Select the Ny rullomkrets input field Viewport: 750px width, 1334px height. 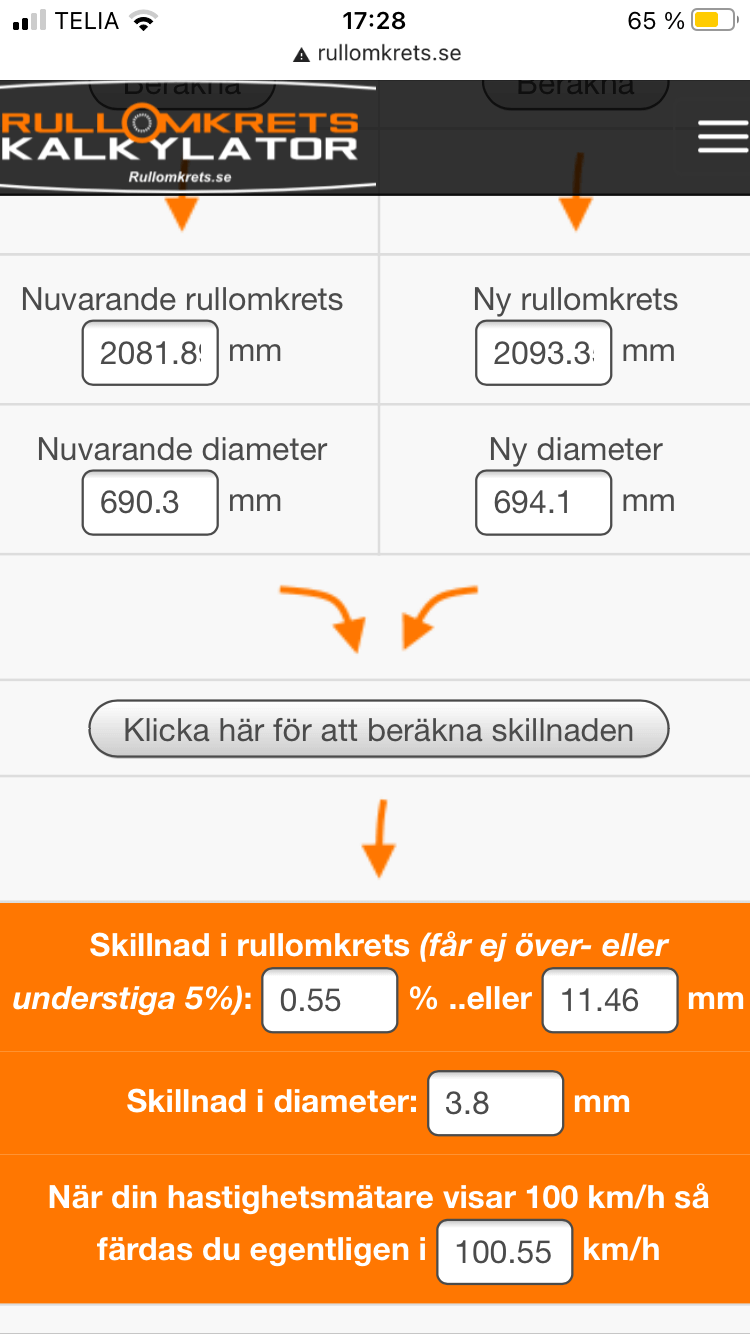(x=543, y=352)
